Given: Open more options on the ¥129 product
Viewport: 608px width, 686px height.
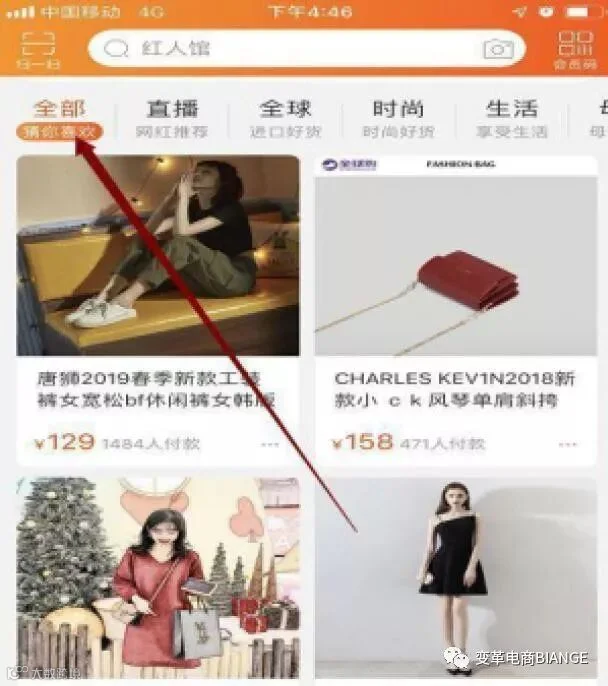Looking at the screenshot, I should pos(270,444).
